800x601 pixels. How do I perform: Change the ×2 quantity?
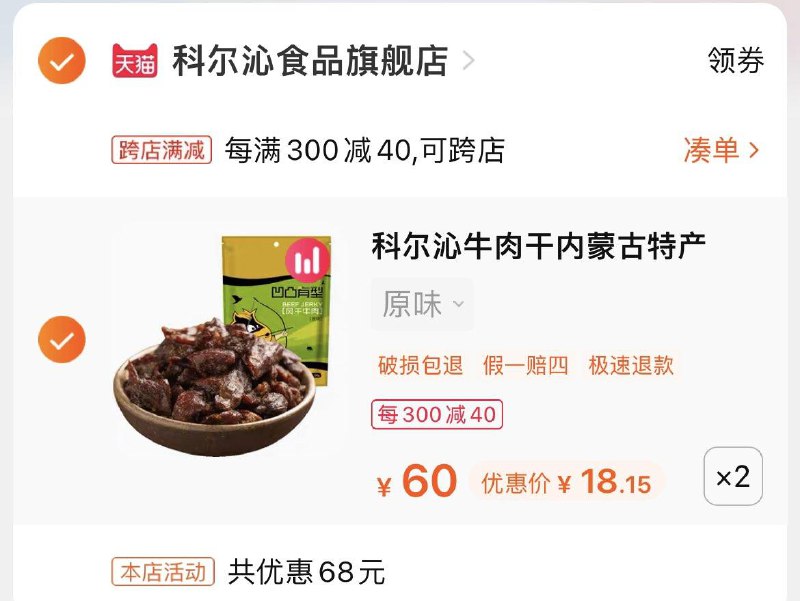click(x=732, y=477)
